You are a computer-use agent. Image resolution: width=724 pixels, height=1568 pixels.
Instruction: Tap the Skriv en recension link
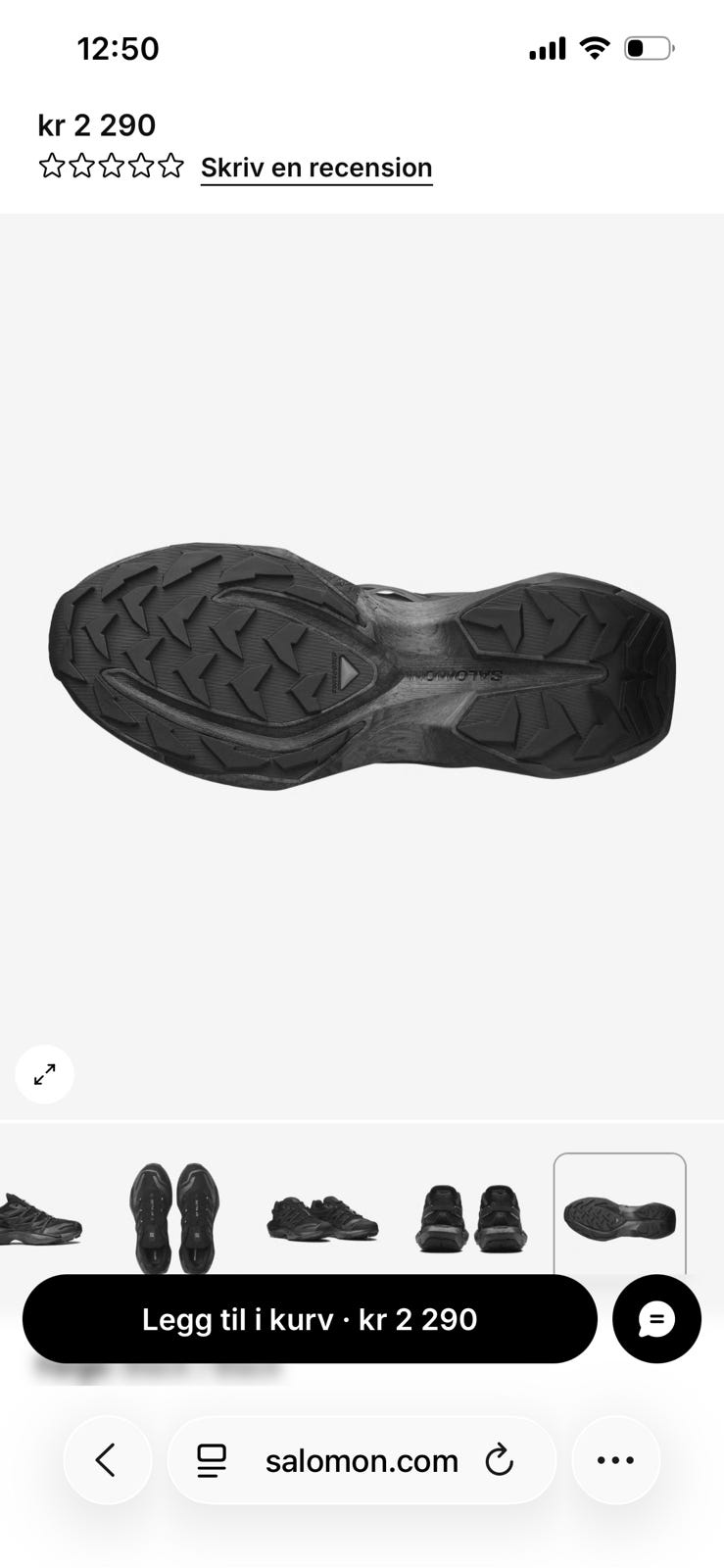click(x=315, y=168)
